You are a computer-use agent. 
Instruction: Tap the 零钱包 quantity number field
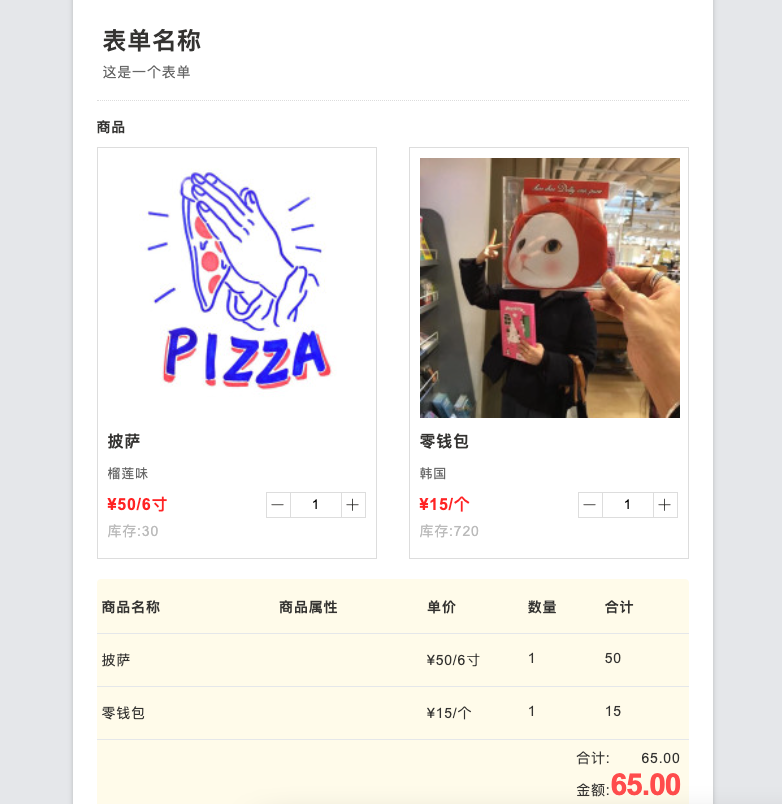[x=628, y=505]
